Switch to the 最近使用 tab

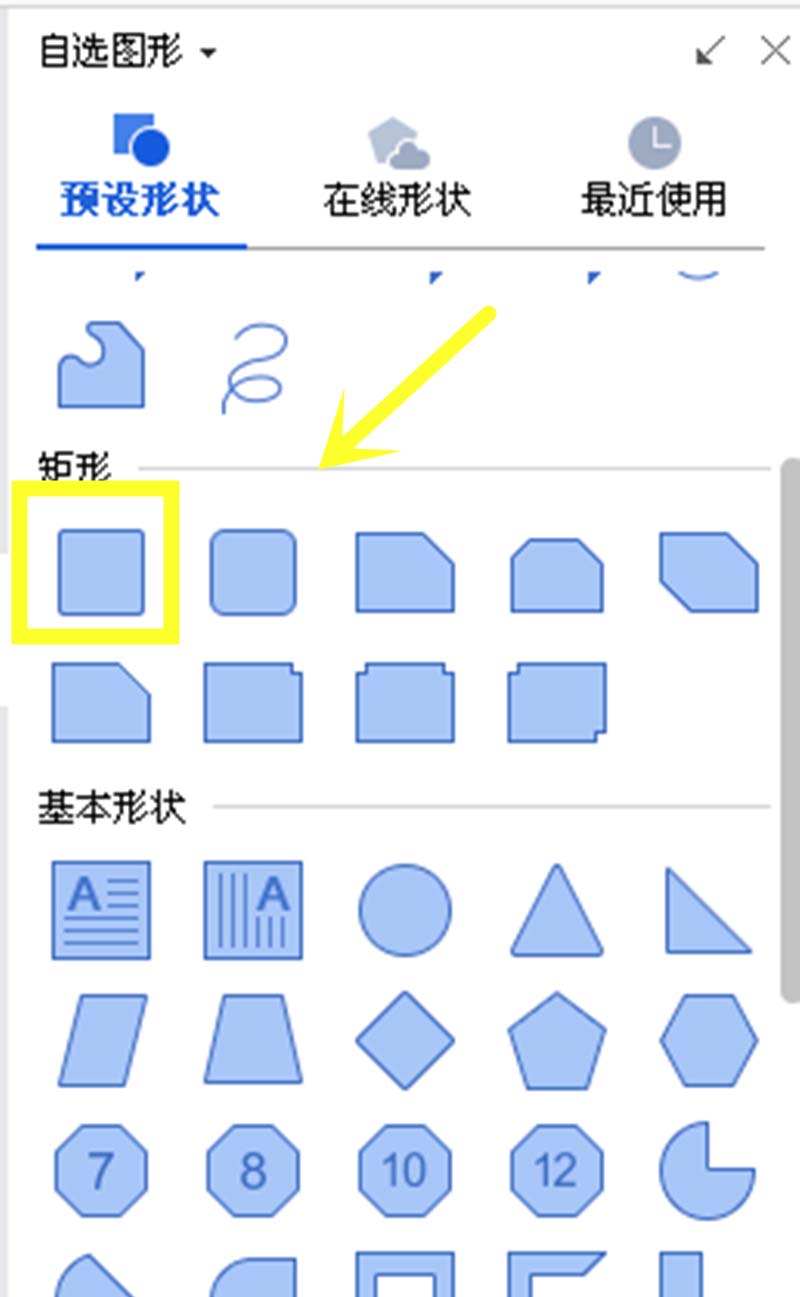[654, 170]
